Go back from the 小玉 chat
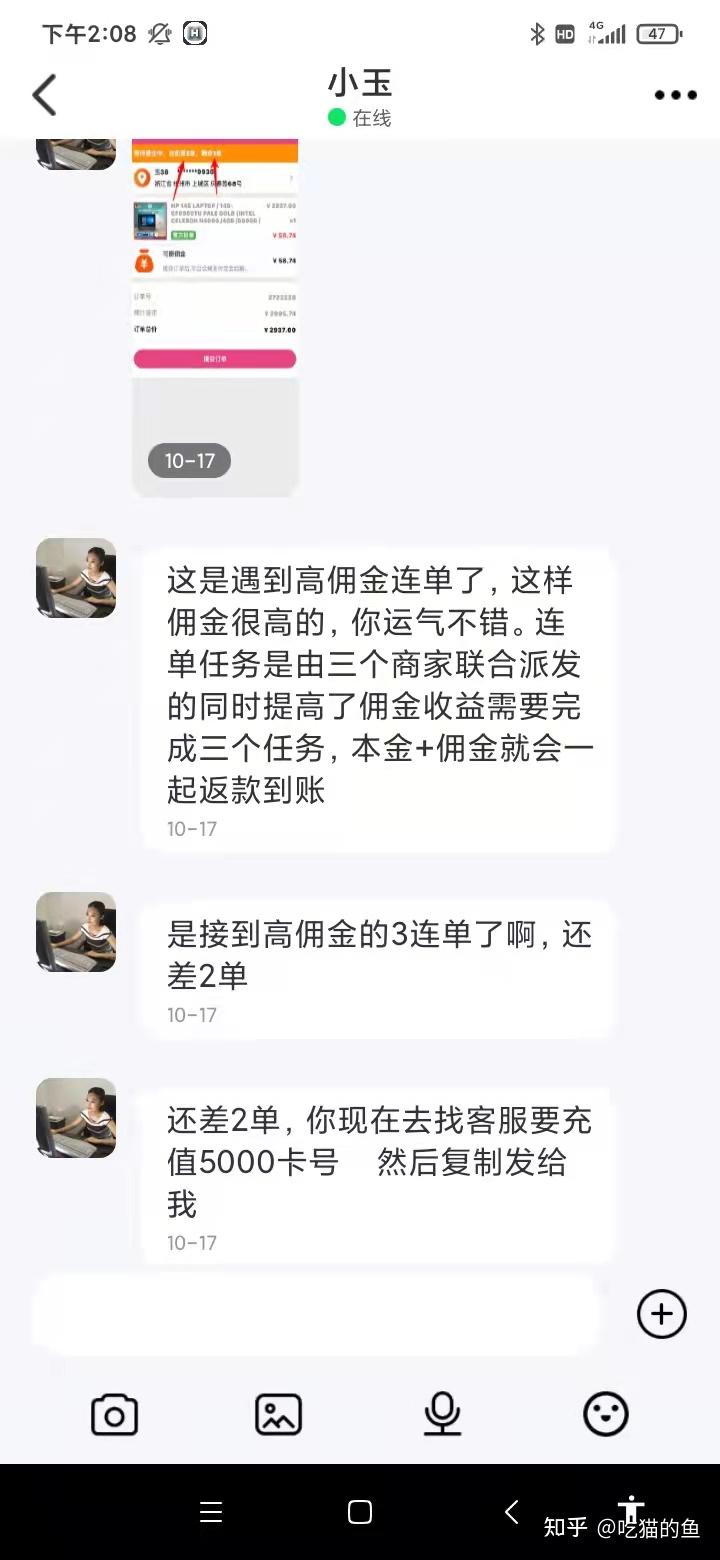This screenshot has height=1560, width=720. (x=44, y=96)
